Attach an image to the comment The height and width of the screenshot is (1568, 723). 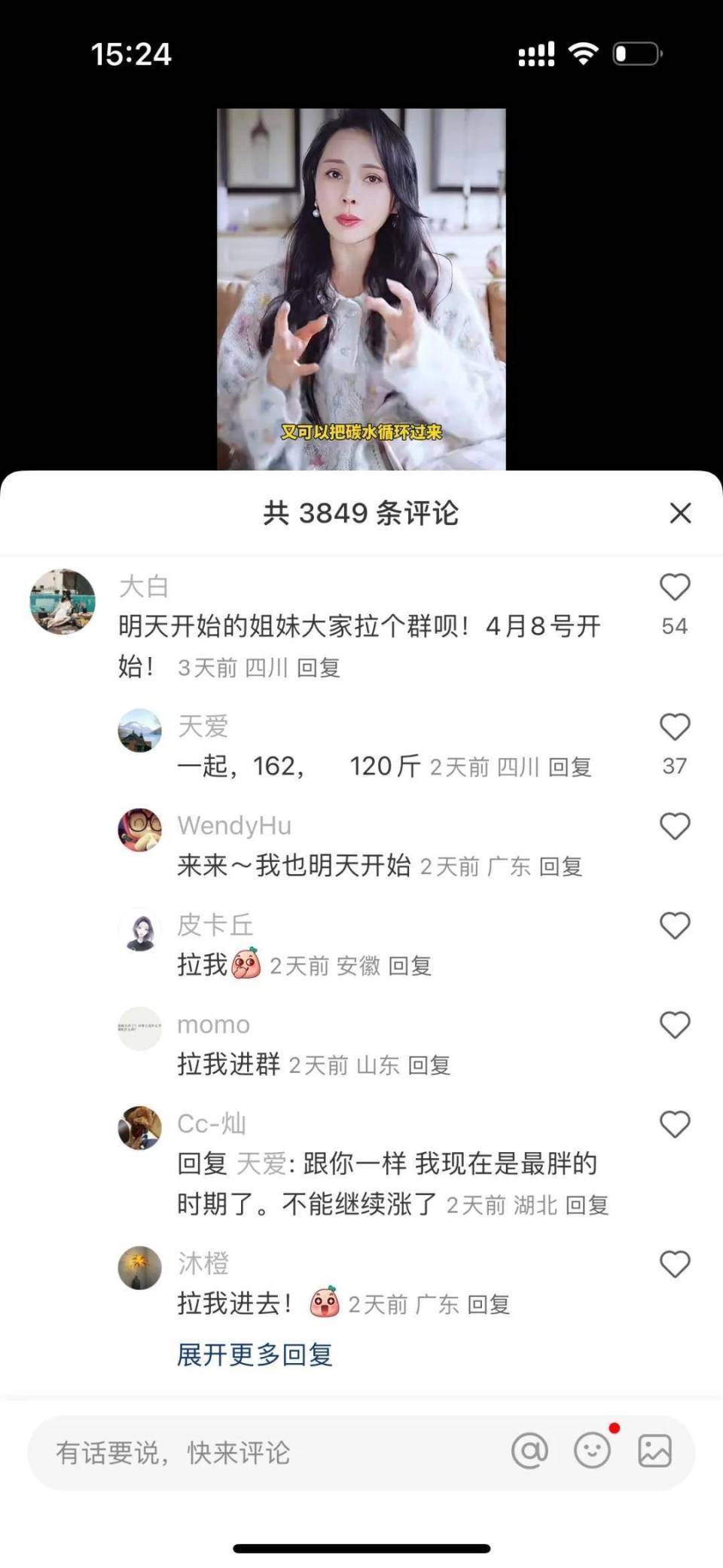tap(656, 1450)
